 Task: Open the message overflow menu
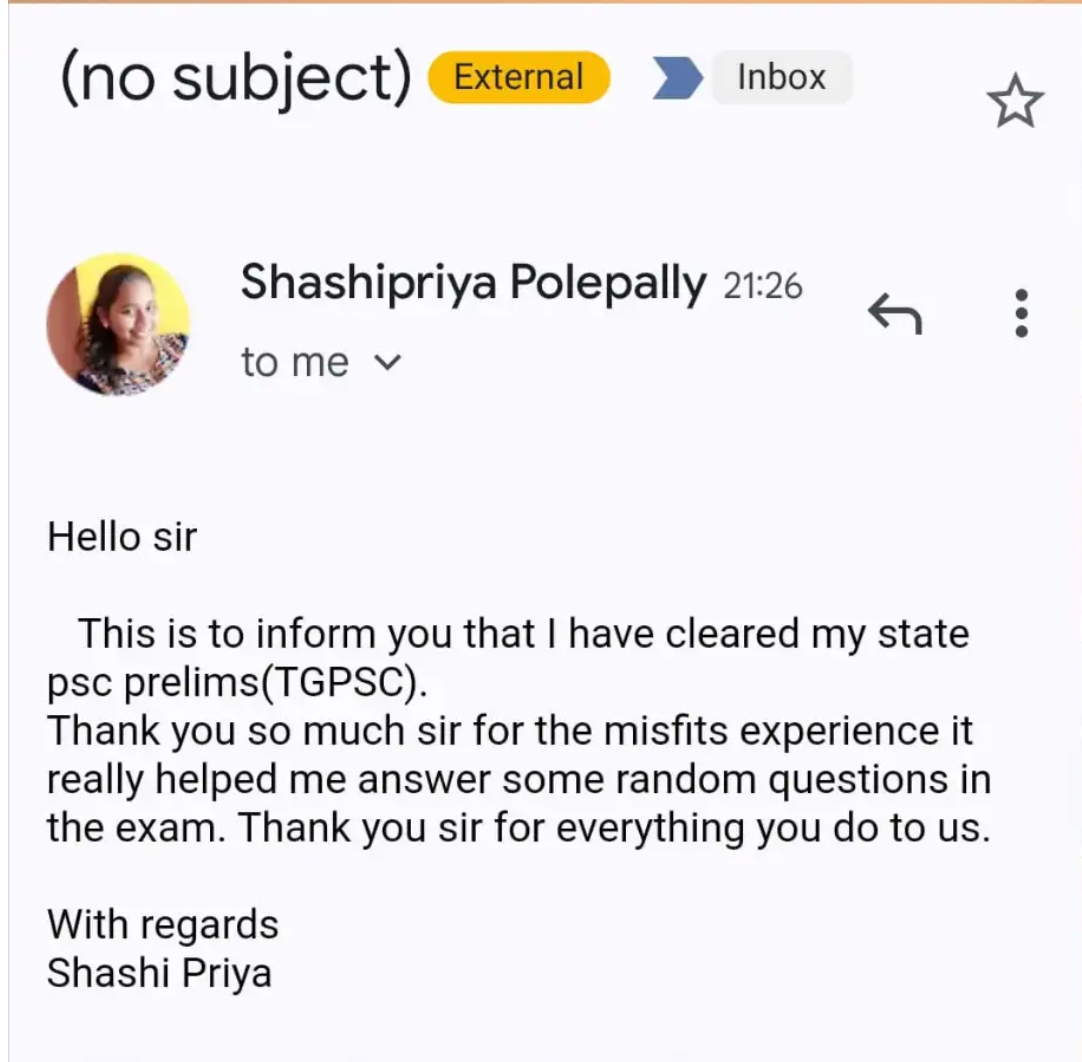[x=1020, y=313]
